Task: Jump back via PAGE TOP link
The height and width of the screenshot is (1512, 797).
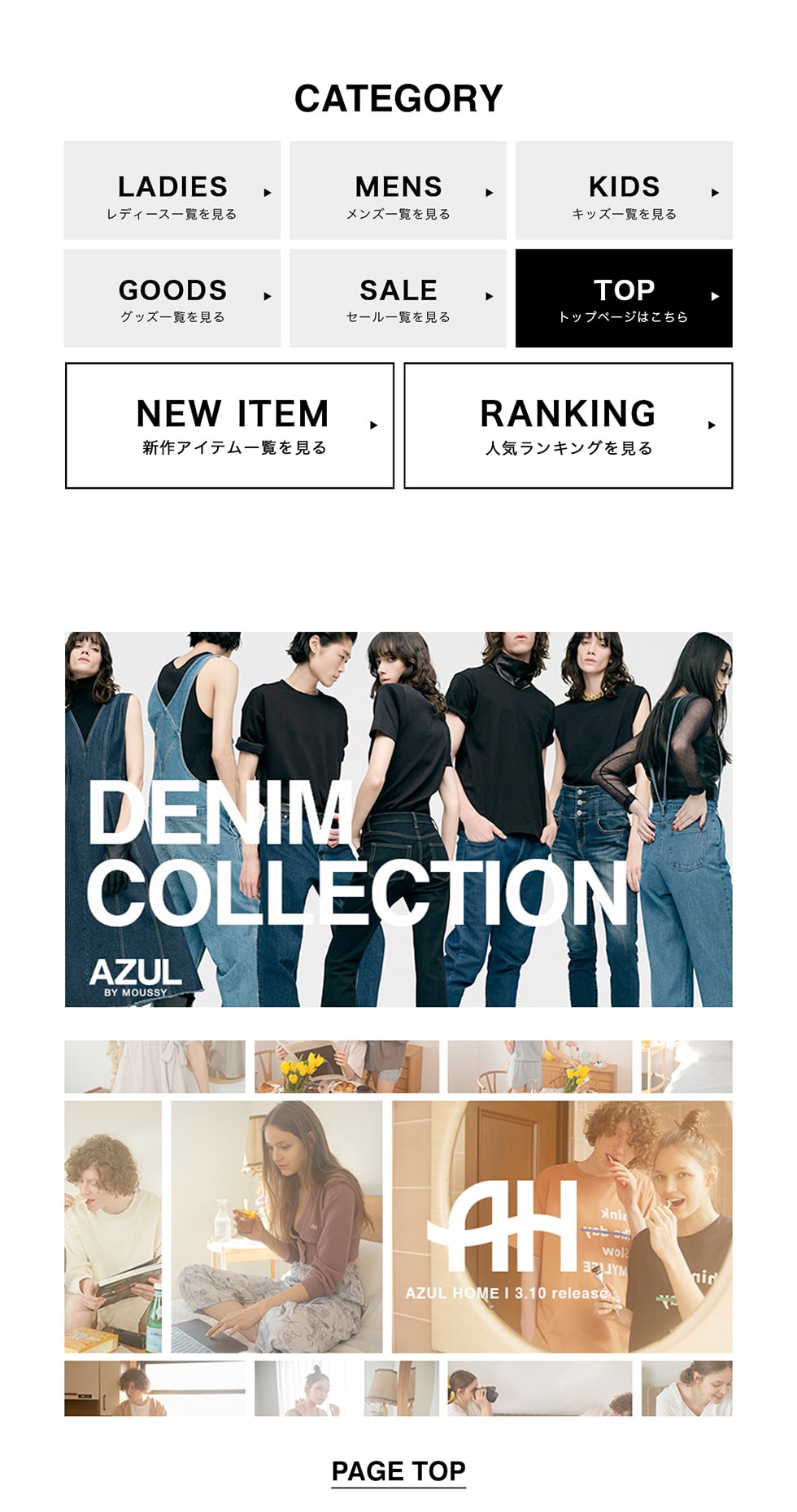Action: [x=398, y=1471]
